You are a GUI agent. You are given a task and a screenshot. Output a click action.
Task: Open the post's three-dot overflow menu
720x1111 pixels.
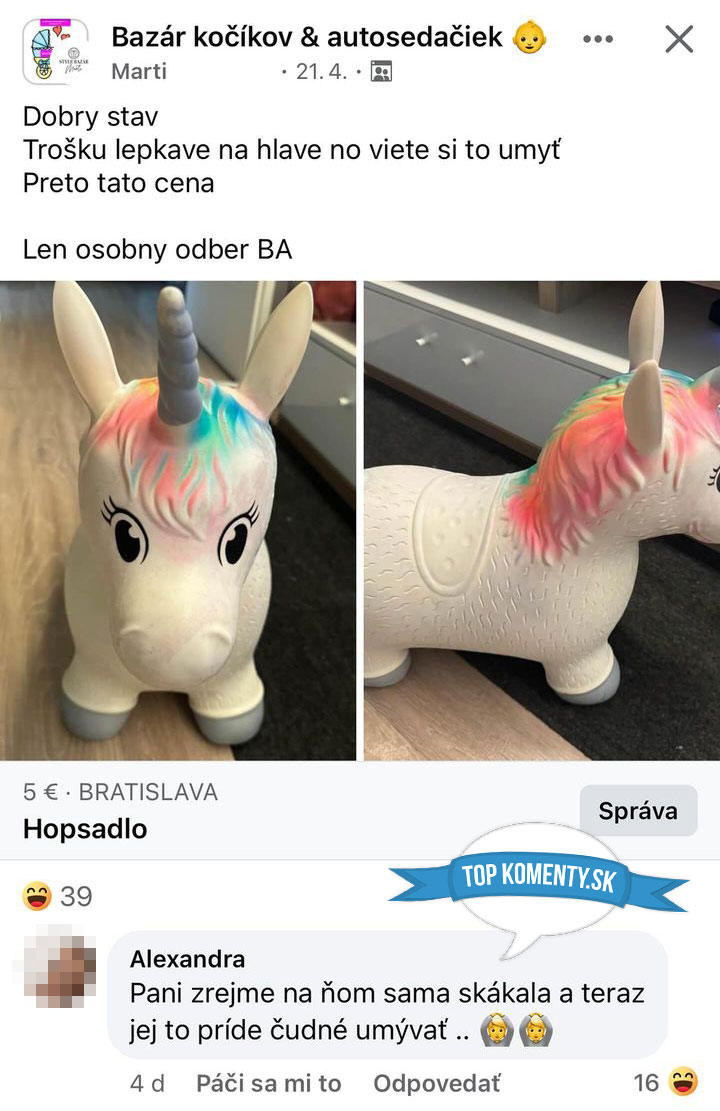597,40
